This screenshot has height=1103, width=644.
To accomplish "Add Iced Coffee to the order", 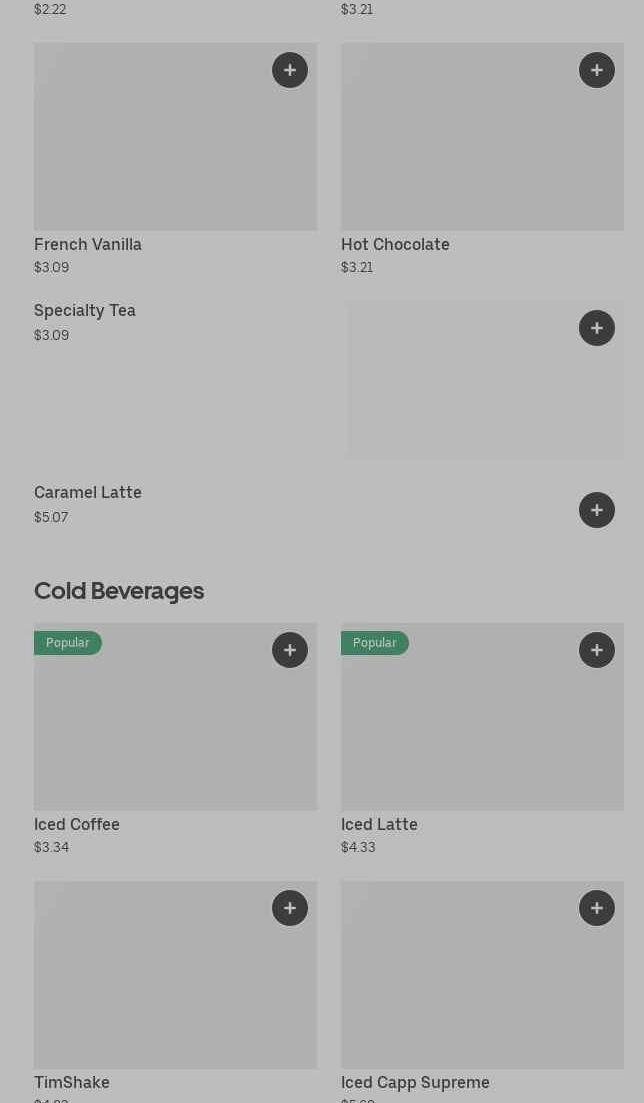I will (290, 650).
